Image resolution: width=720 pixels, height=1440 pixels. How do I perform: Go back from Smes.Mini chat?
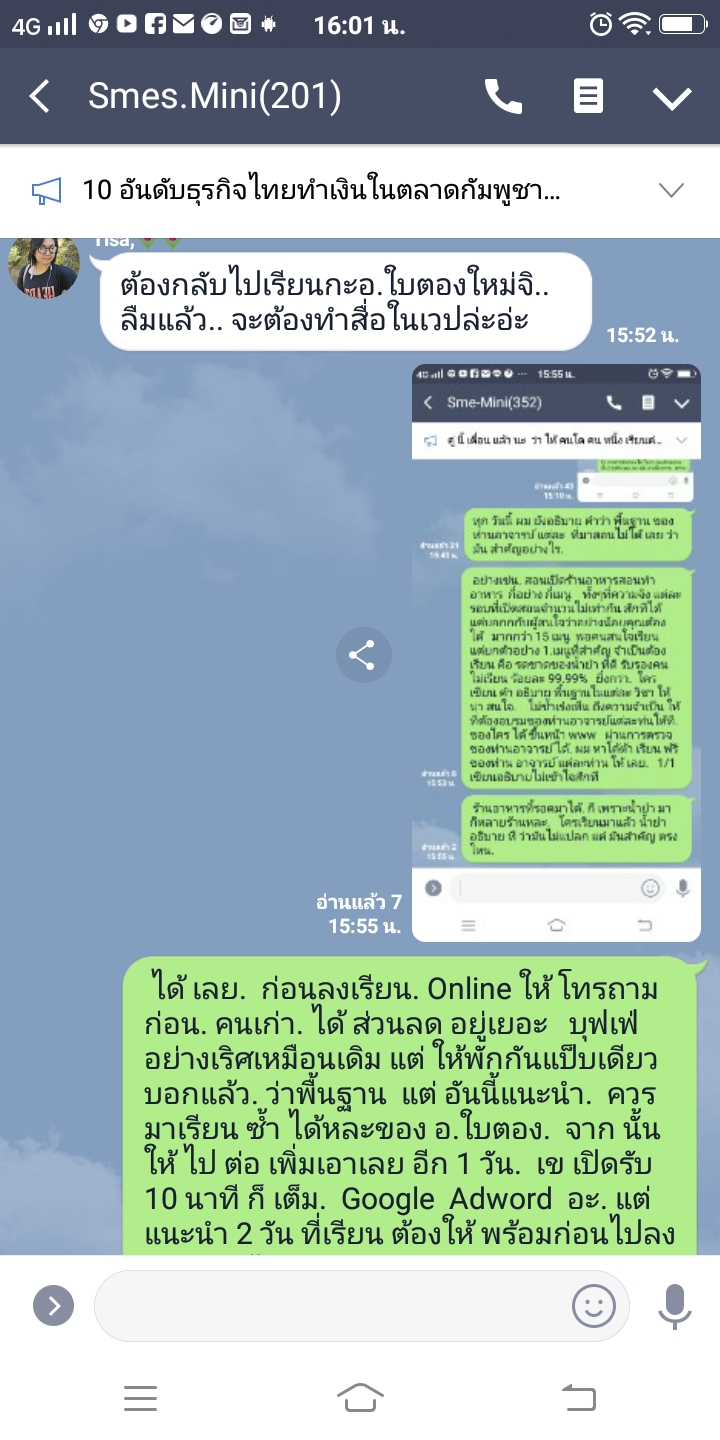click(40, 97)
